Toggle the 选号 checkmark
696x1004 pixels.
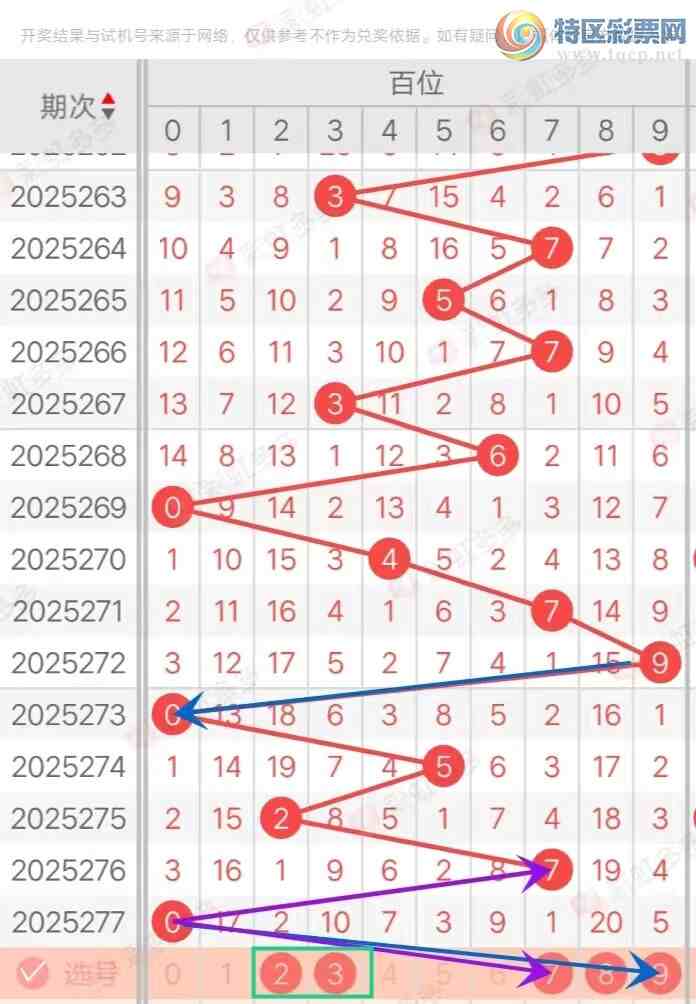(x=34, y=972)
